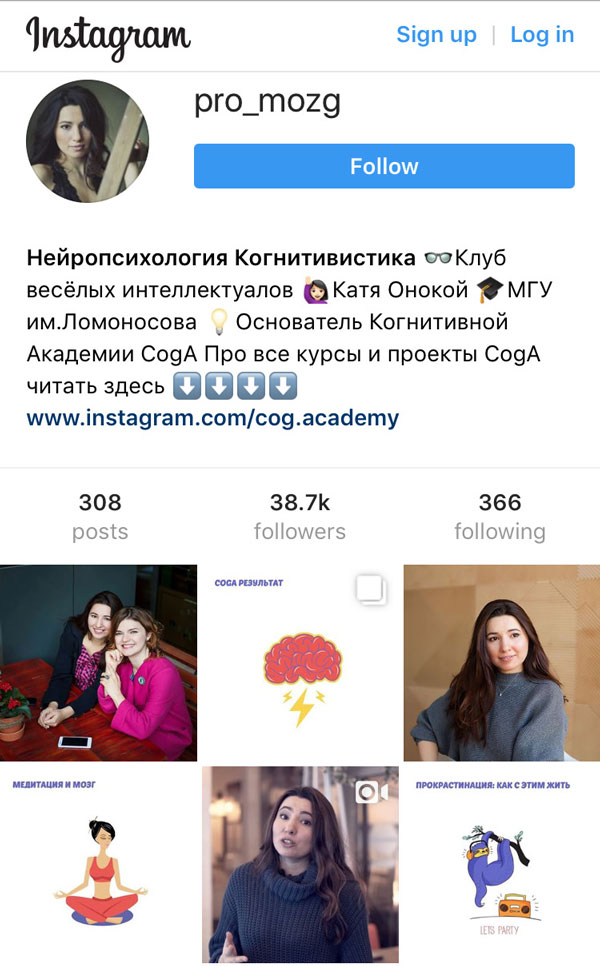
Task: Open the photo post of woman in gray sweater
Action: pos(501,662)
